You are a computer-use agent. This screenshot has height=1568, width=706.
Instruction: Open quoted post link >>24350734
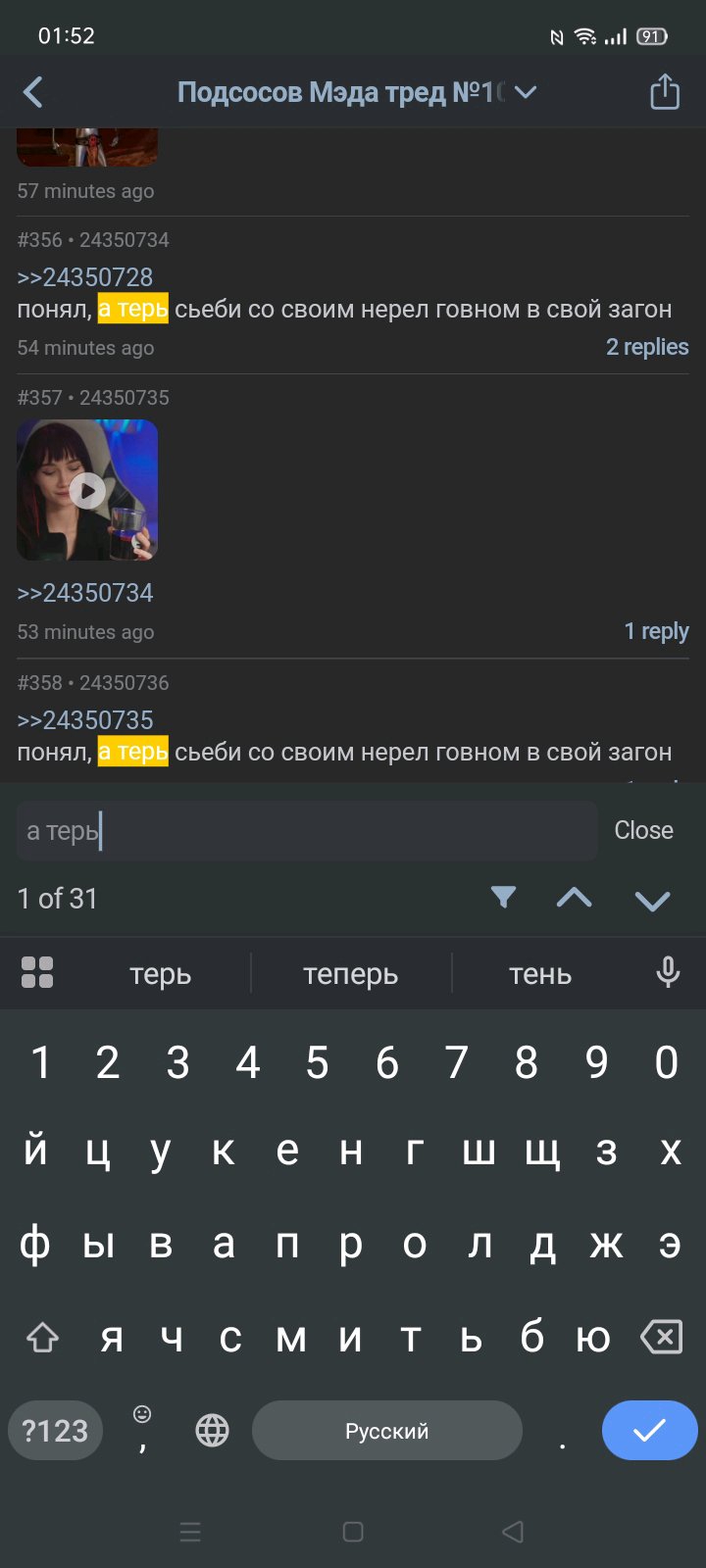click(85, 593)
